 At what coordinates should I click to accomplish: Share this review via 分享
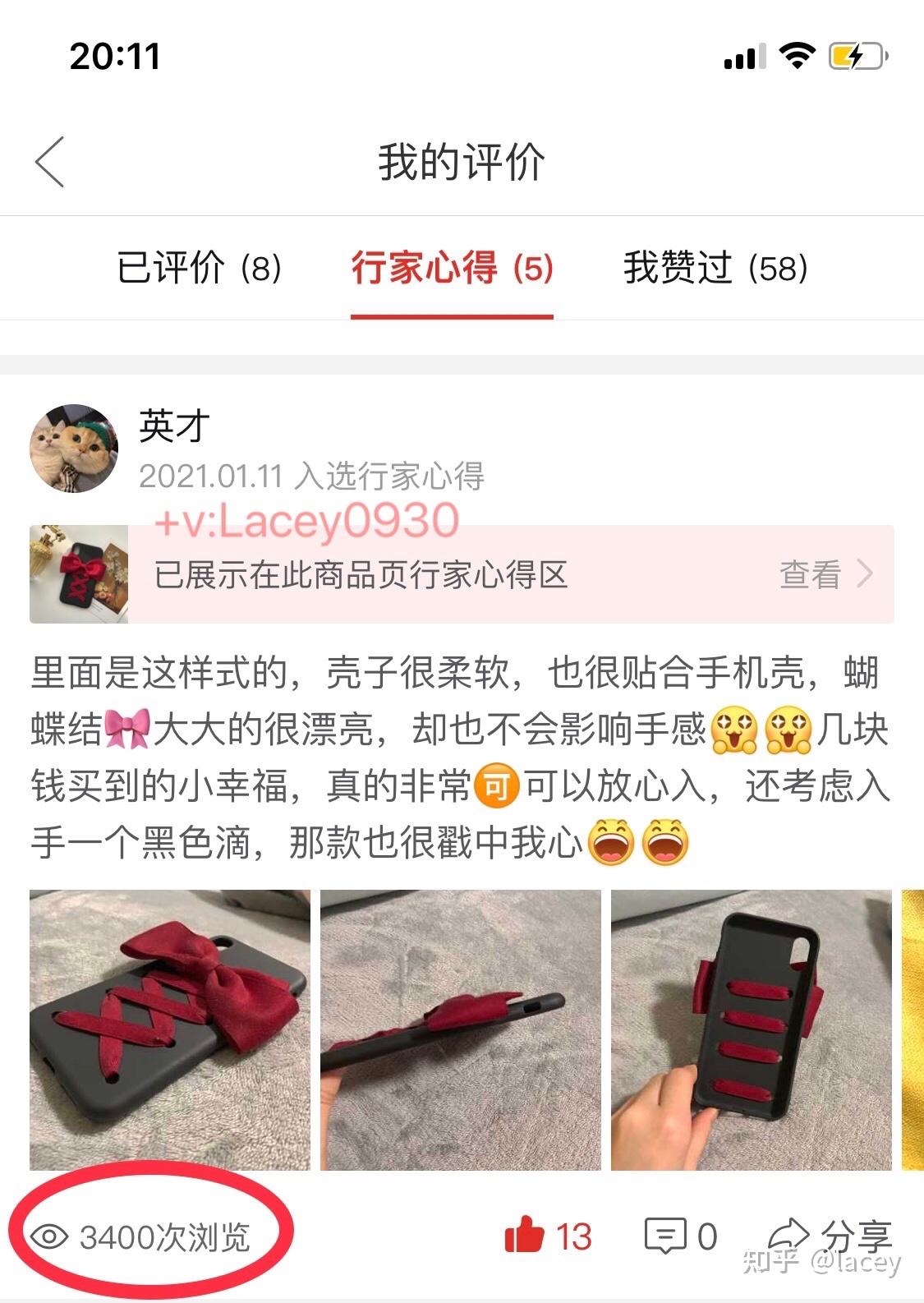point(830,1235)
